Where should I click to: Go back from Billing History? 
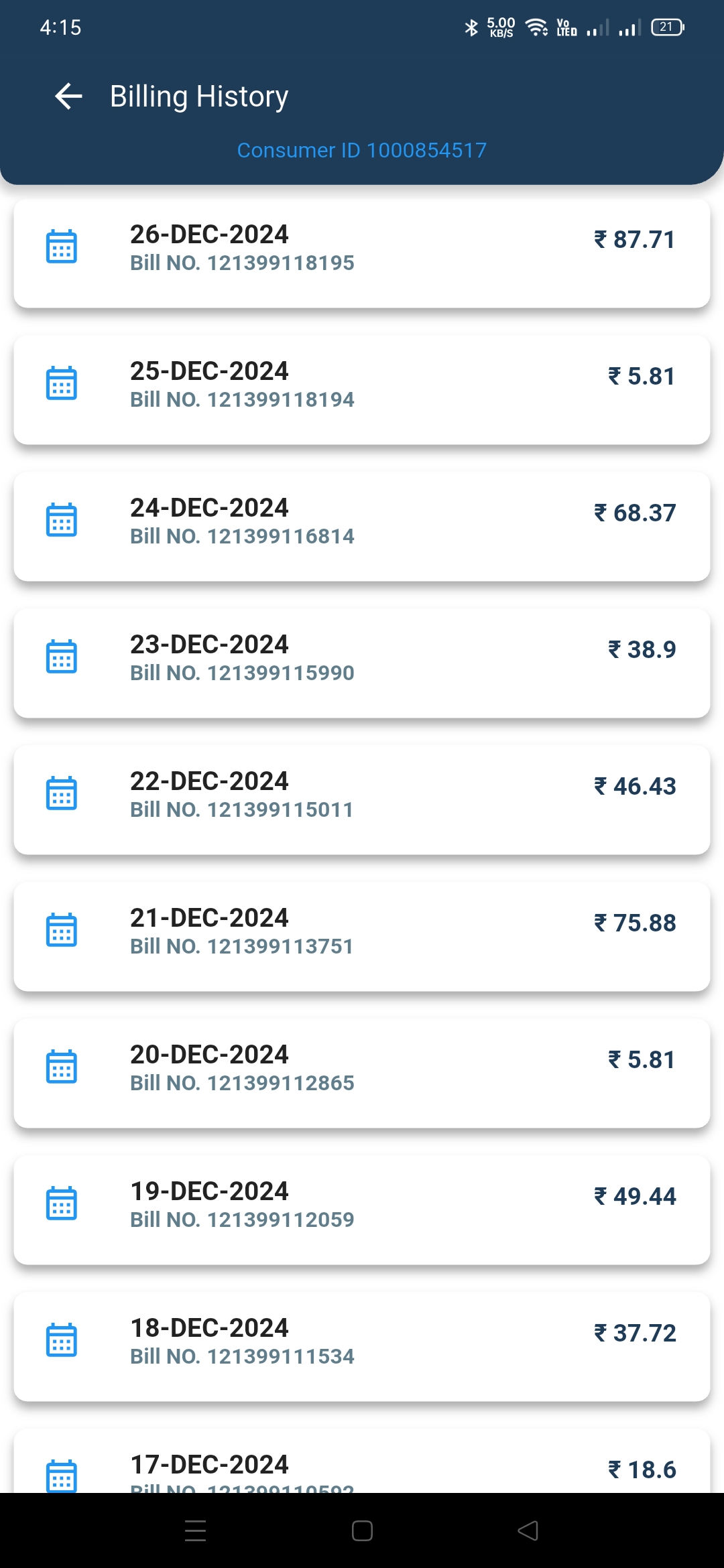[68, 96]
